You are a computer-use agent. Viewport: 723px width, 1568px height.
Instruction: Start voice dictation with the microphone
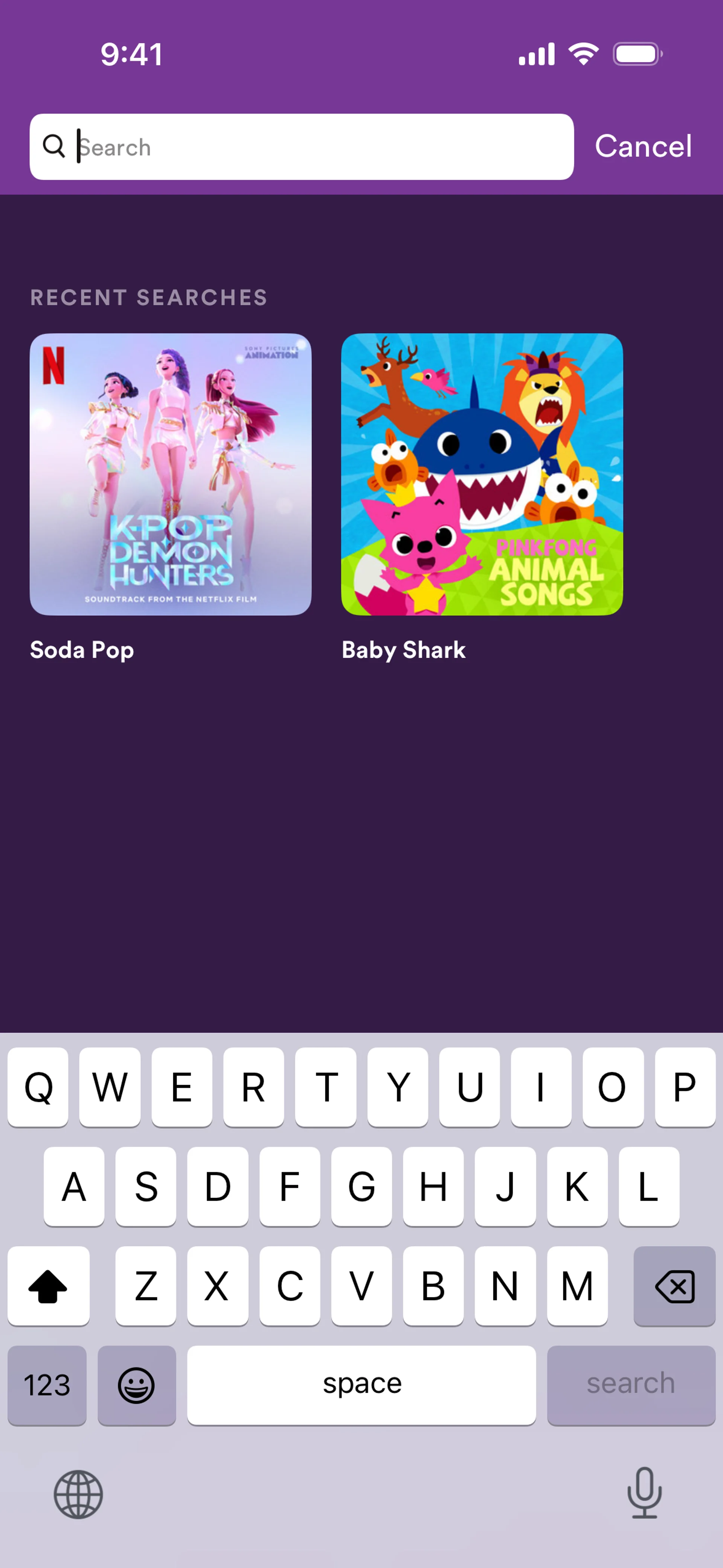(x=644, y=1493)
